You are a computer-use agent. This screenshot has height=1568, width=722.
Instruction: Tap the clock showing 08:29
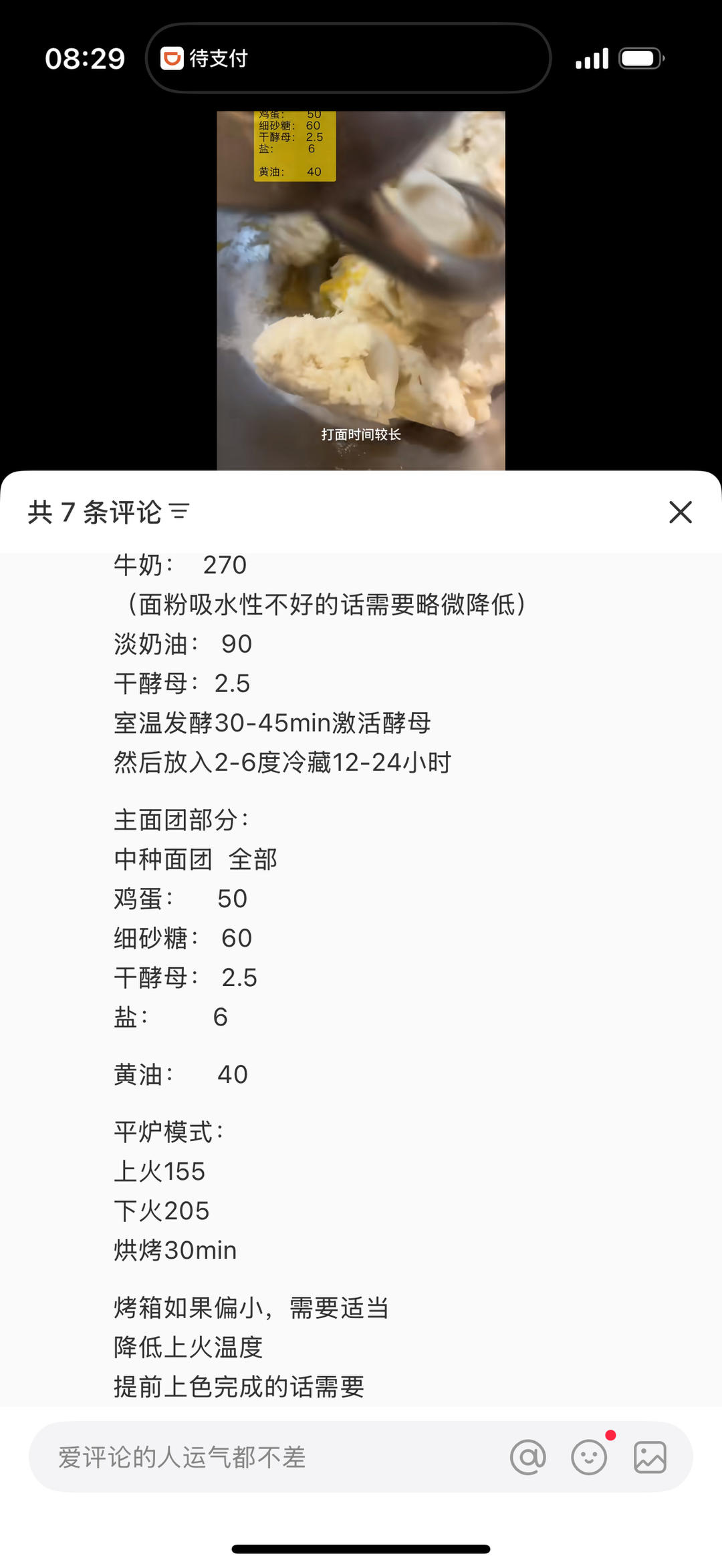tap(86, 58)
